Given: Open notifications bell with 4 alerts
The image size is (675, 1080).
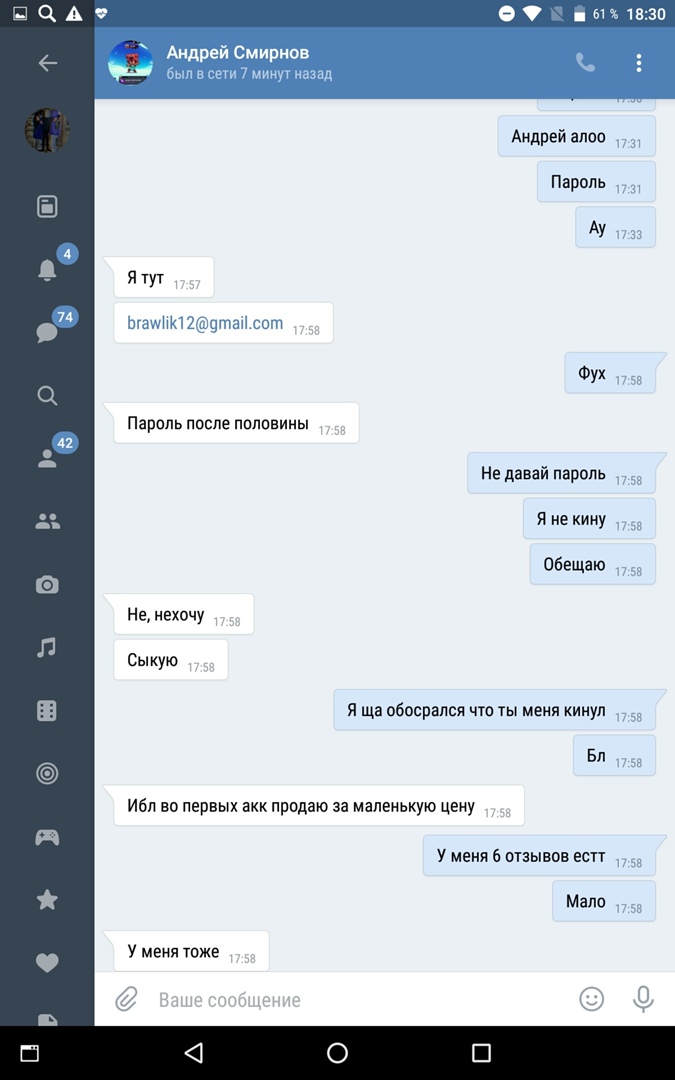Looking at the screenshot, I should click(x=47, y=270).
